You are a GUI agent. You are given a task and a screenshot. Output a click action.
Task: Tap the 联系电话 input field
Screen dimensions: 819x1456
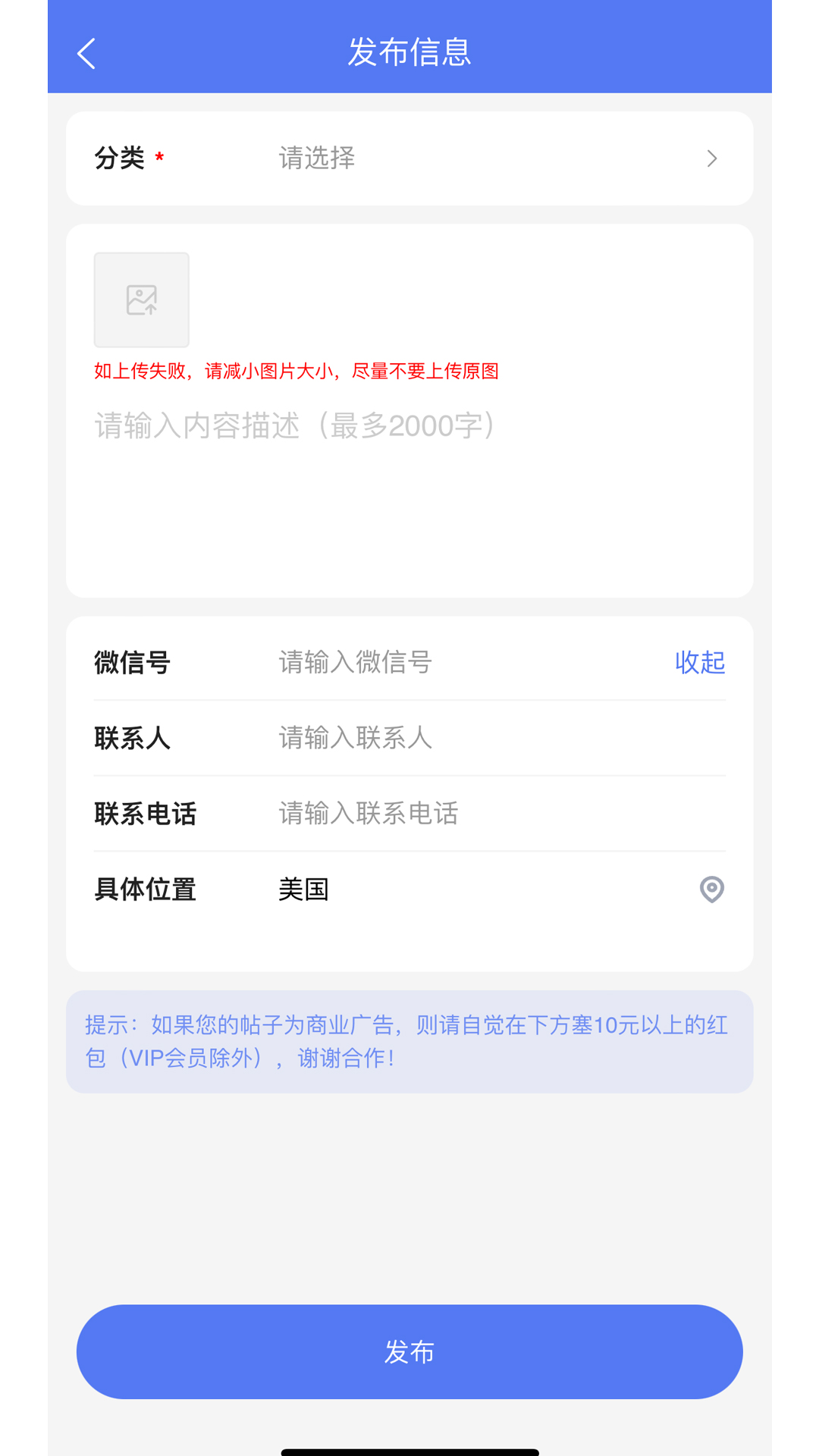[500, 814]
